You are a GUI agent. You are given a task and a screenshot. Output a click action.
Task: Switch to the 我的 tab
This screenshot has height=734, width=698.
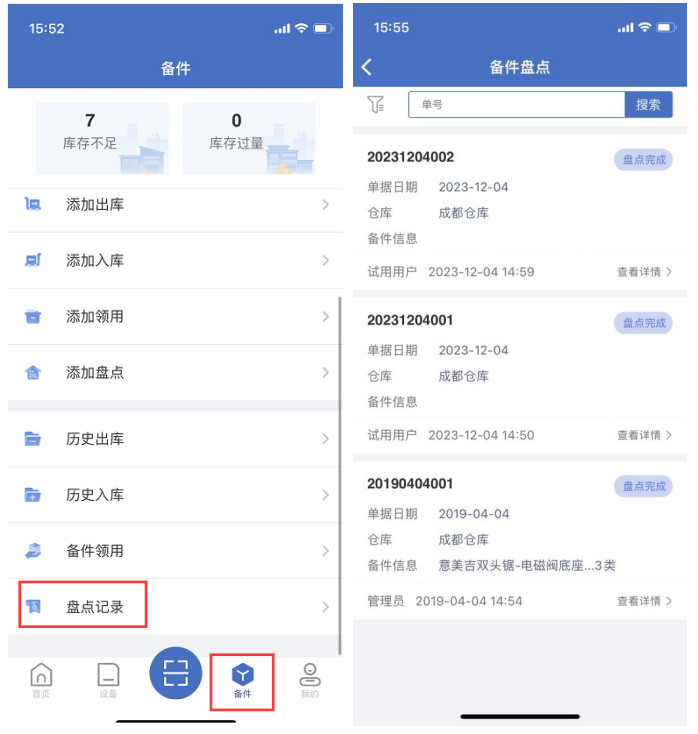click(310, 680)
